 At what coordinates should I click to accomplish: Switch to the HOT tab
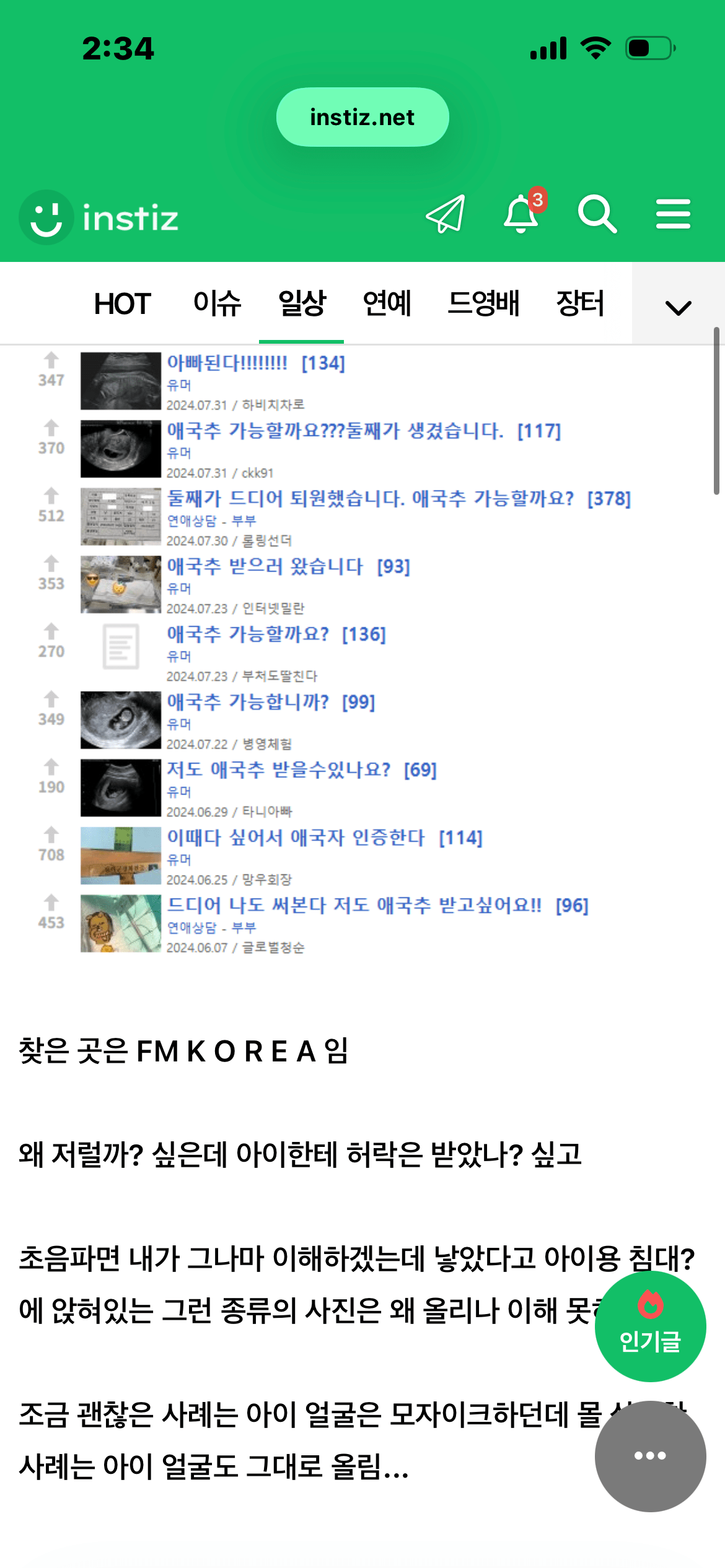(x=122, y=303)
